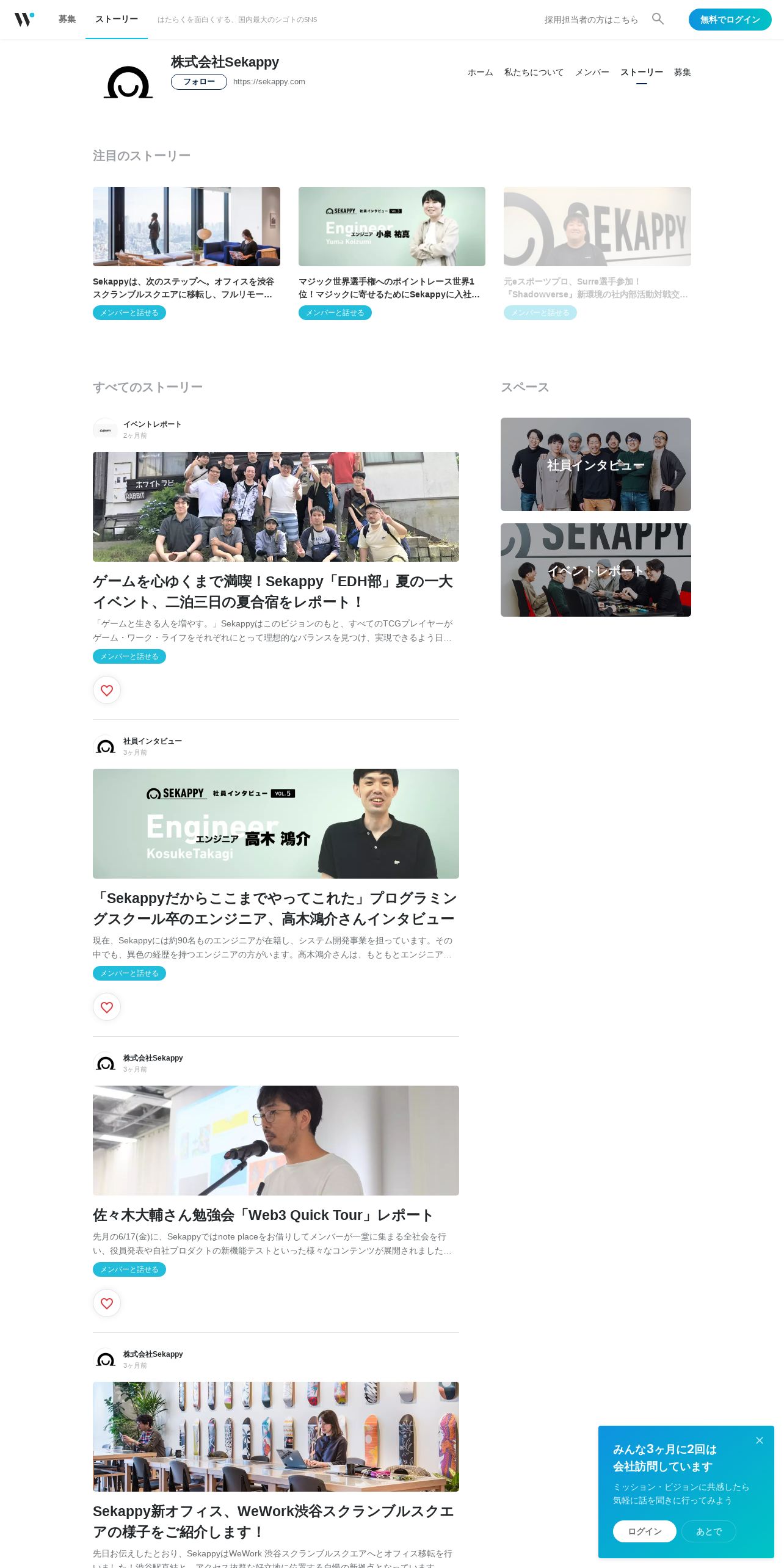Choose あとで in the blue popup
This screenshot has height=1568, width=784.
tap(708, 1531)
